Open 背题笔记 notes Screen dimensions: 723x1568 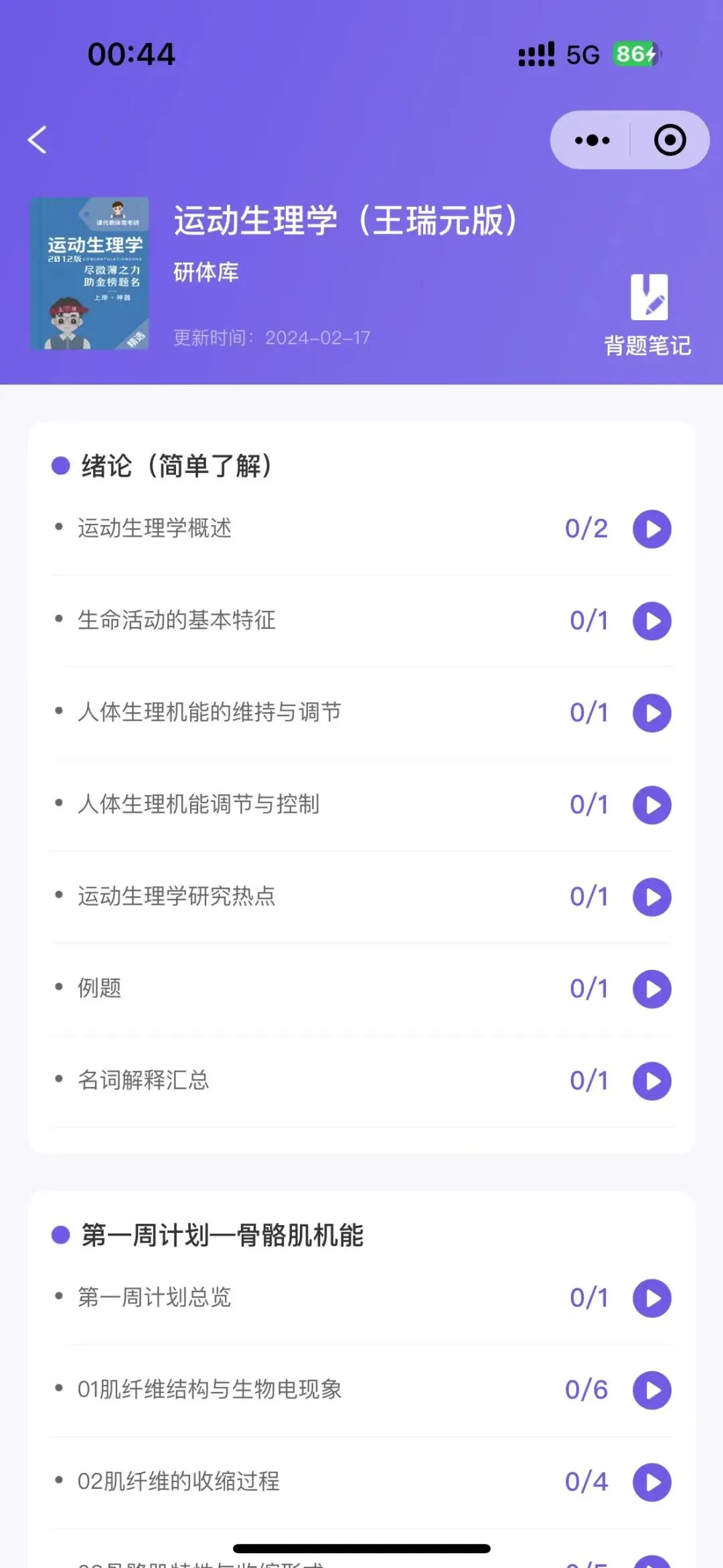click(648, 315)
